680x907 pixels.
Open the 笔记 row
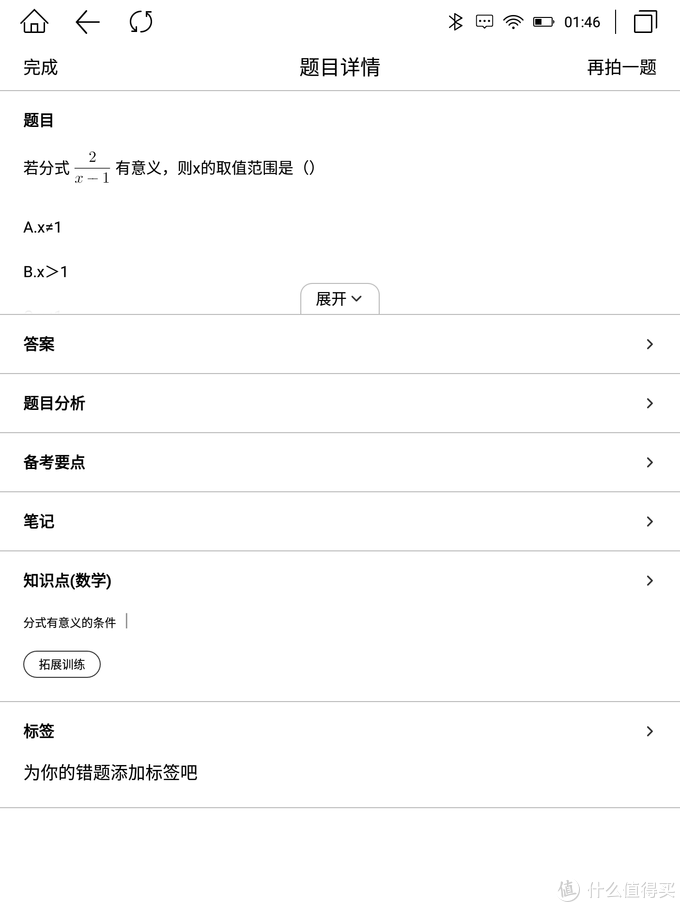point(339,521)
